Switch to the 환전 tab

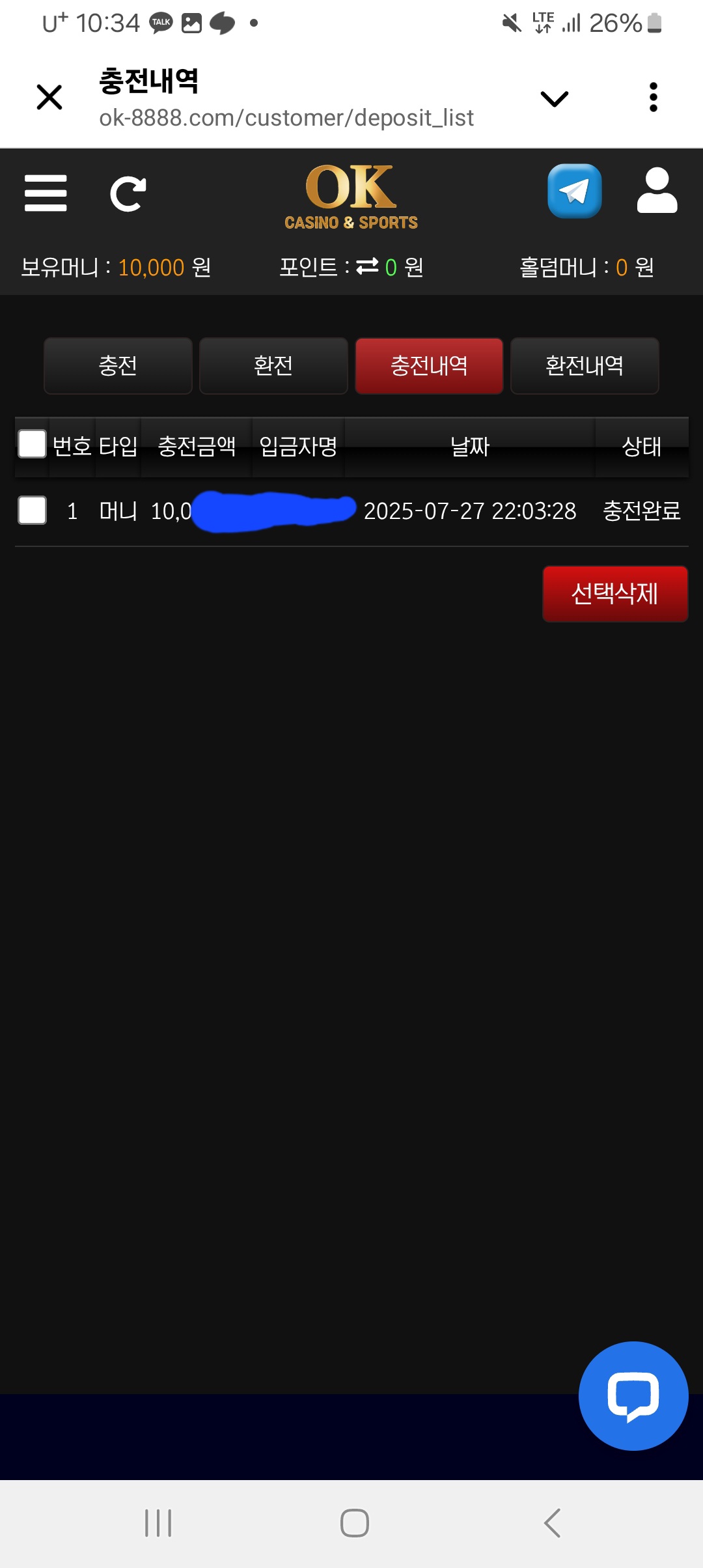tap(273, 366)
